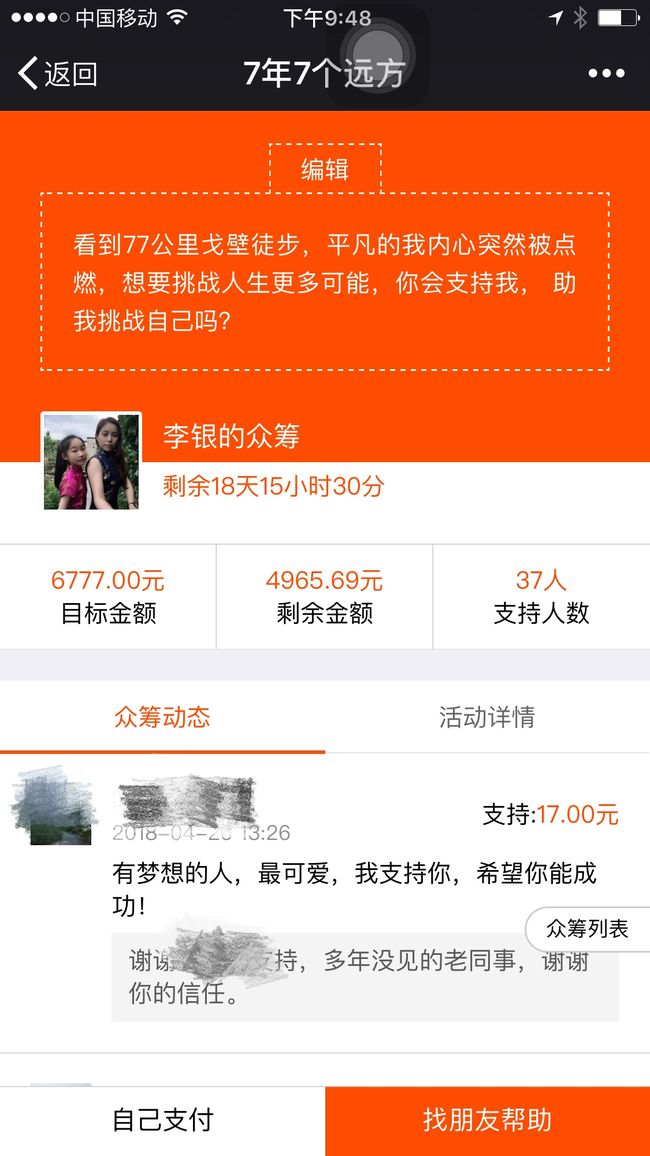This screenshot has height=1156, width=650.
Task: Switch to the 活动详情 tab
Action: [x=487, y=717]
